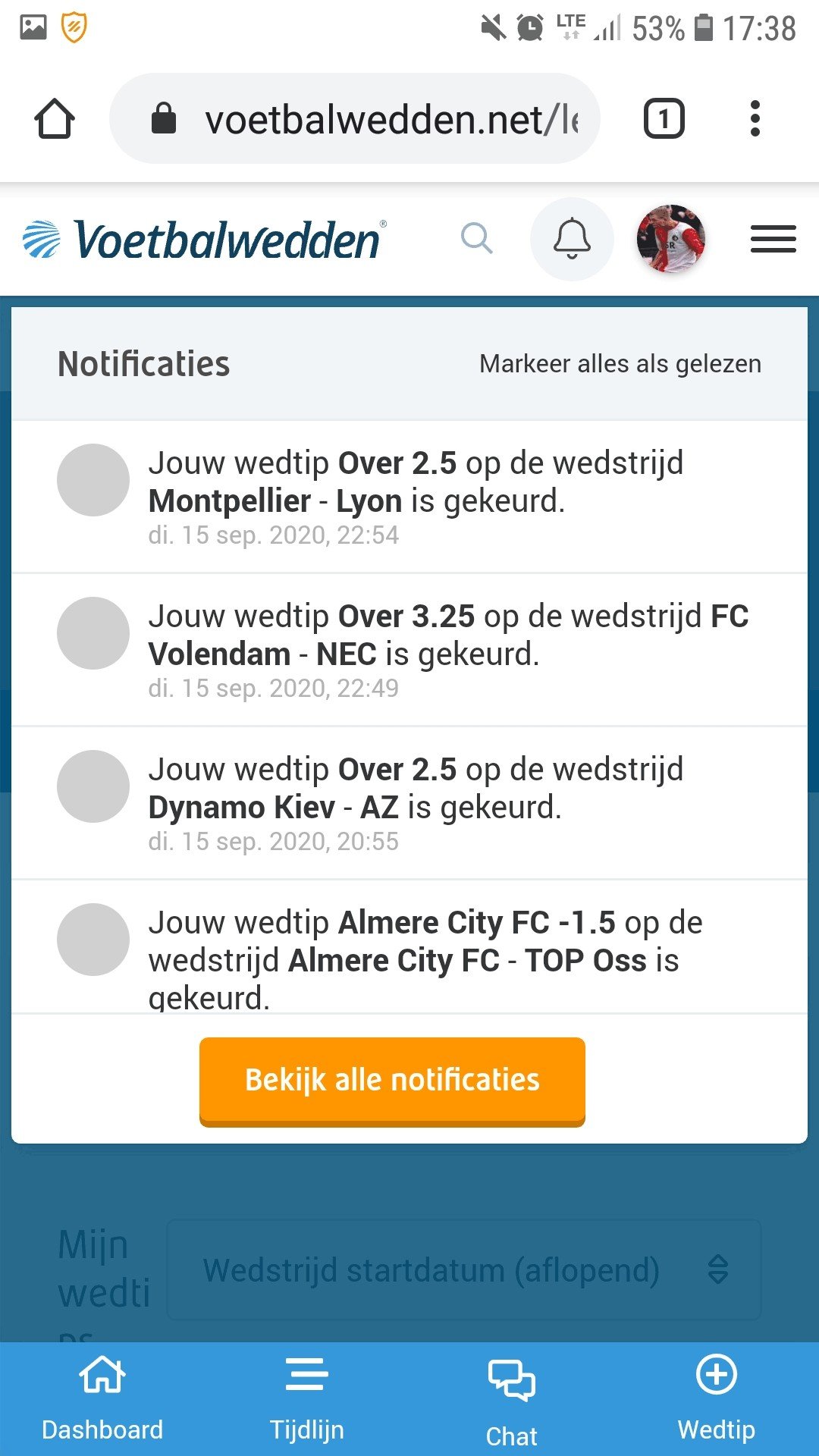
Task: Open the search magnifier icon
Action: [x=477, y=239]
